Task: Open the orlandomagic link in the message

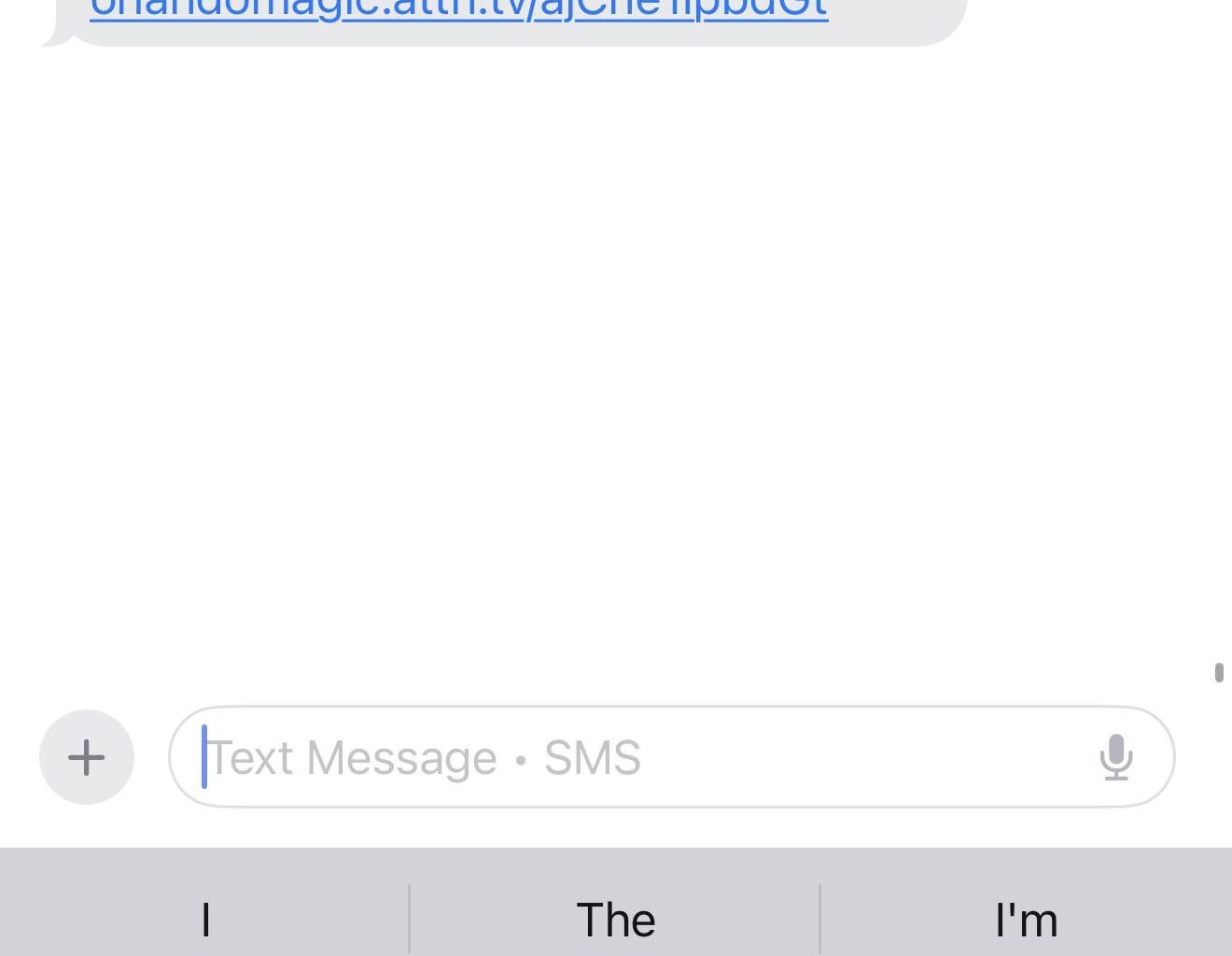Action: (x=458, y=11)
